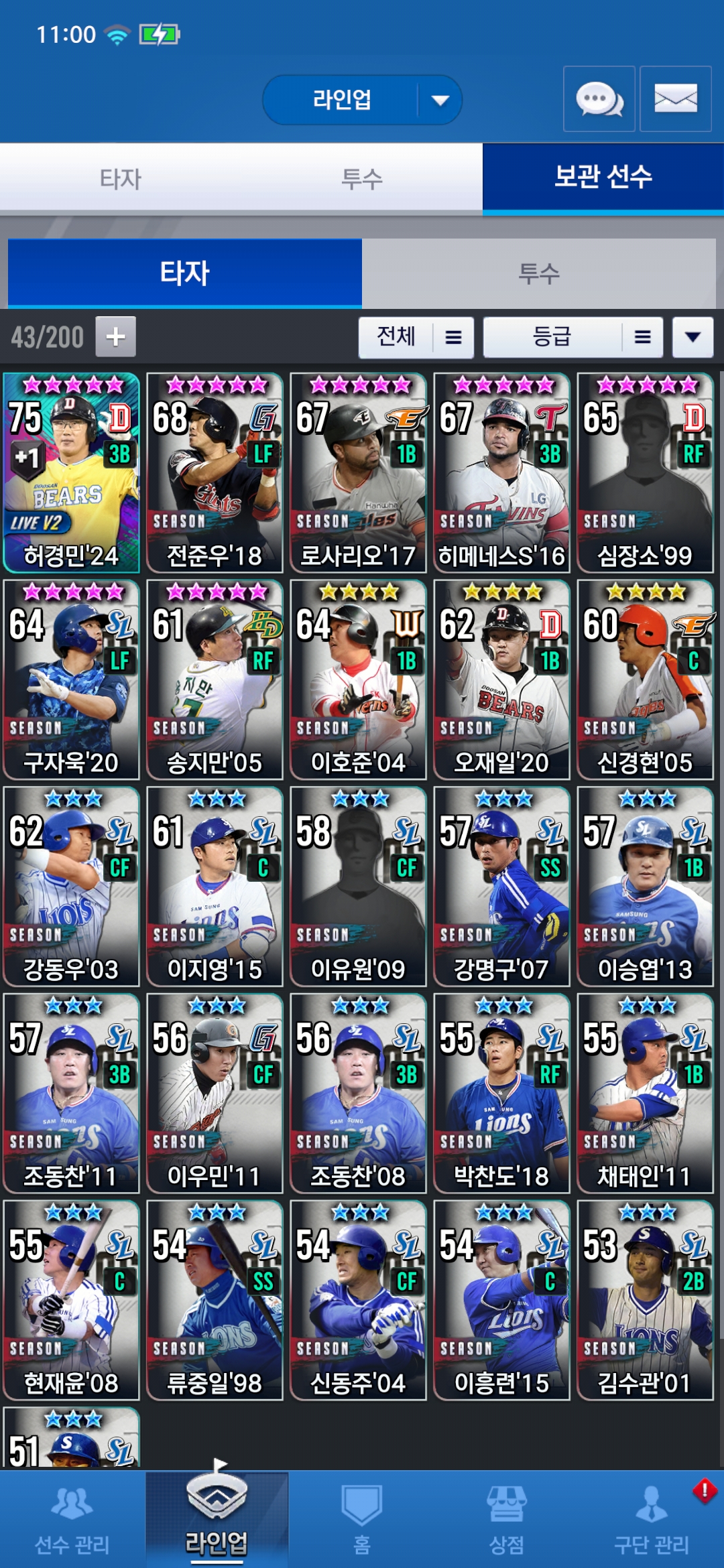Switch to the gray 타자 top tab
This screenshot has height=1568, width=724.
click(121, 179)
